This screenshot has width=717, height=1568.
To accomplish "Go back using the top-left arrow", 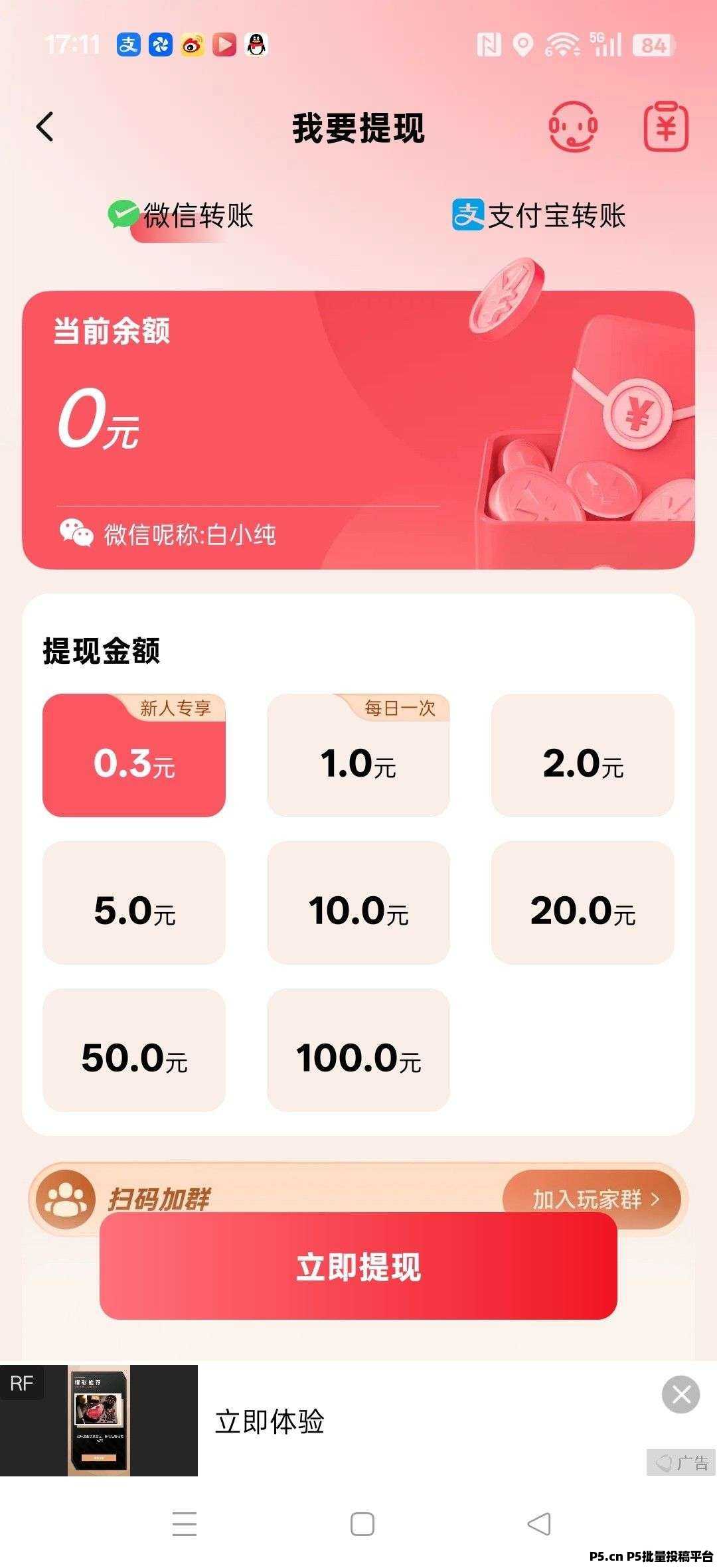I will point(45,127).
